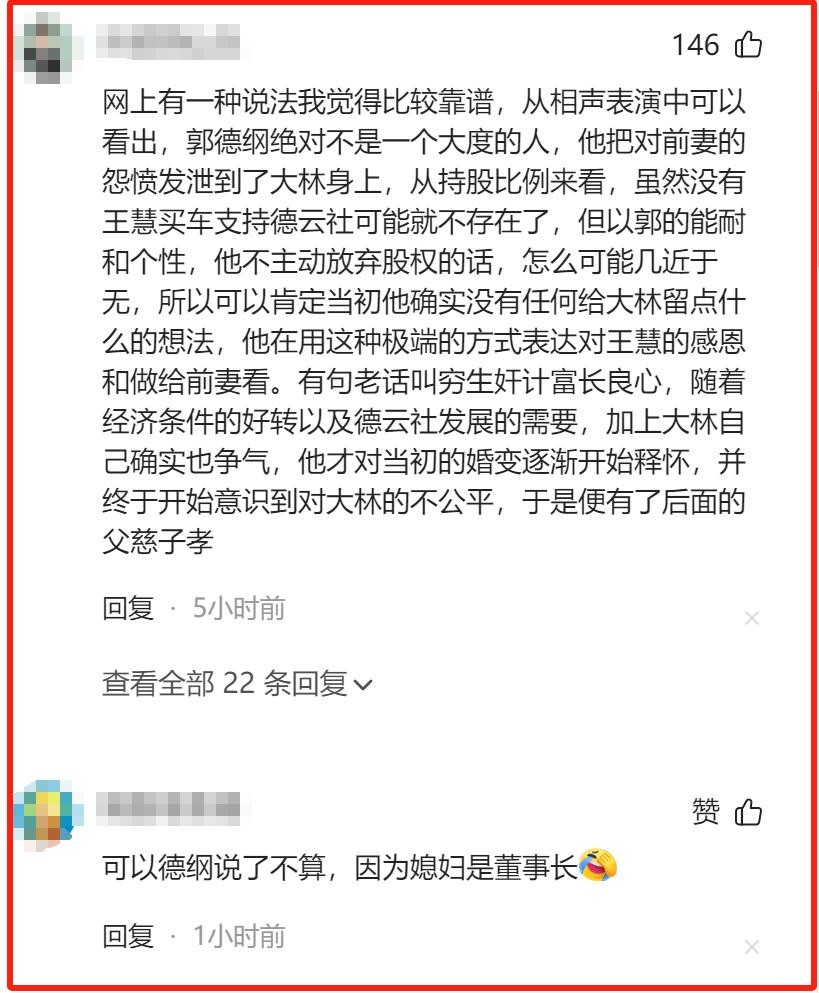Reply to the comment posted 5小时前
Screen dimensions: 819x993
point(128,607)
